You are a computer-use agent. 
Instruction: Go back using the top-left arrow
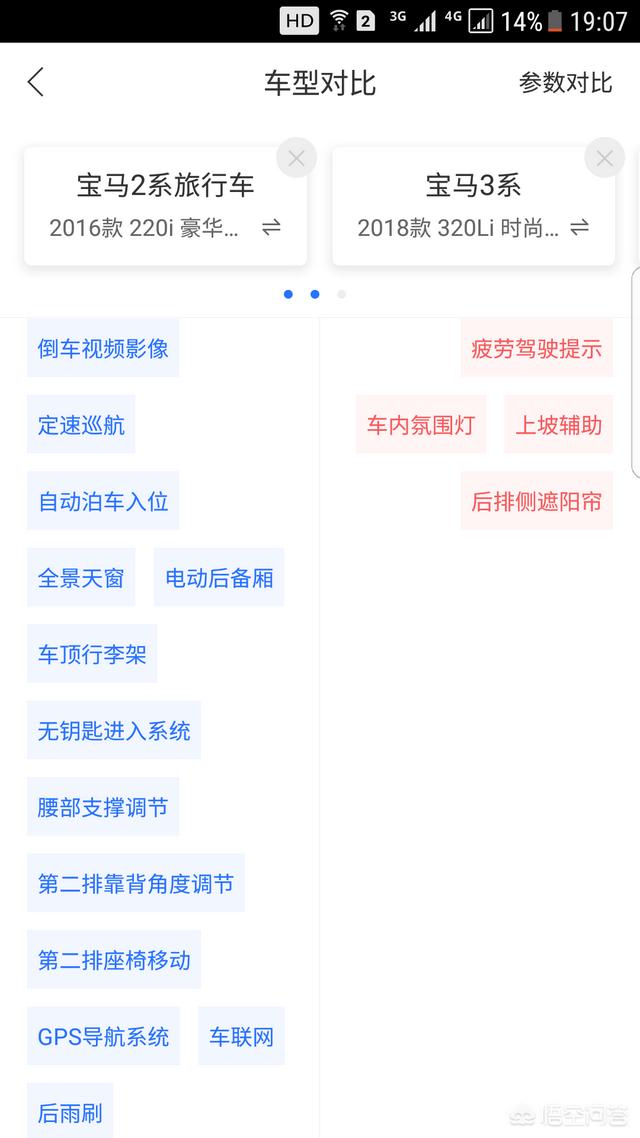tap(36, 82)
